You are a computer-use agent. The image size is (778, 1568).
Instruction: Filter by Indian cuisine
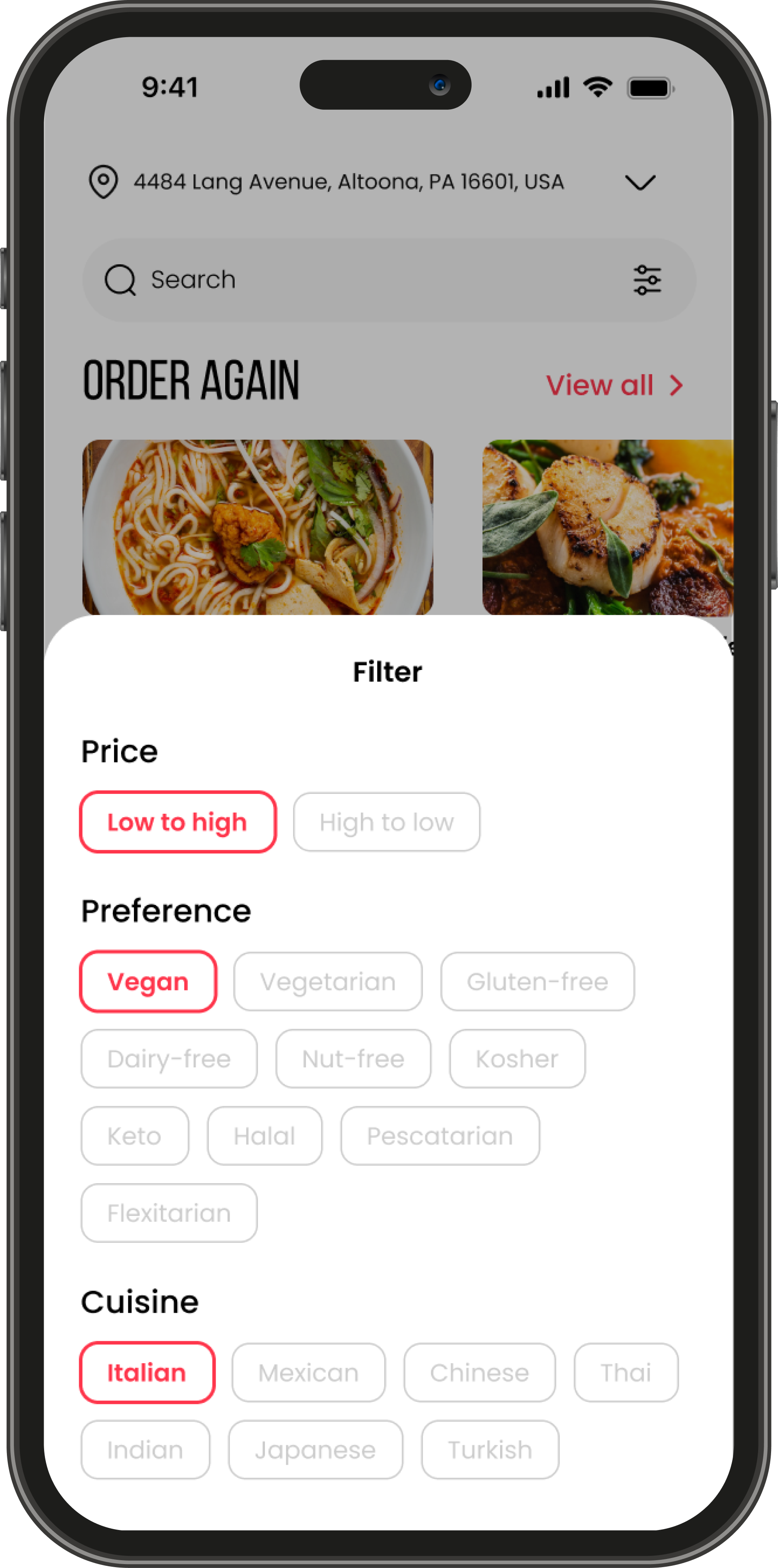click(x=145, y=1450)
